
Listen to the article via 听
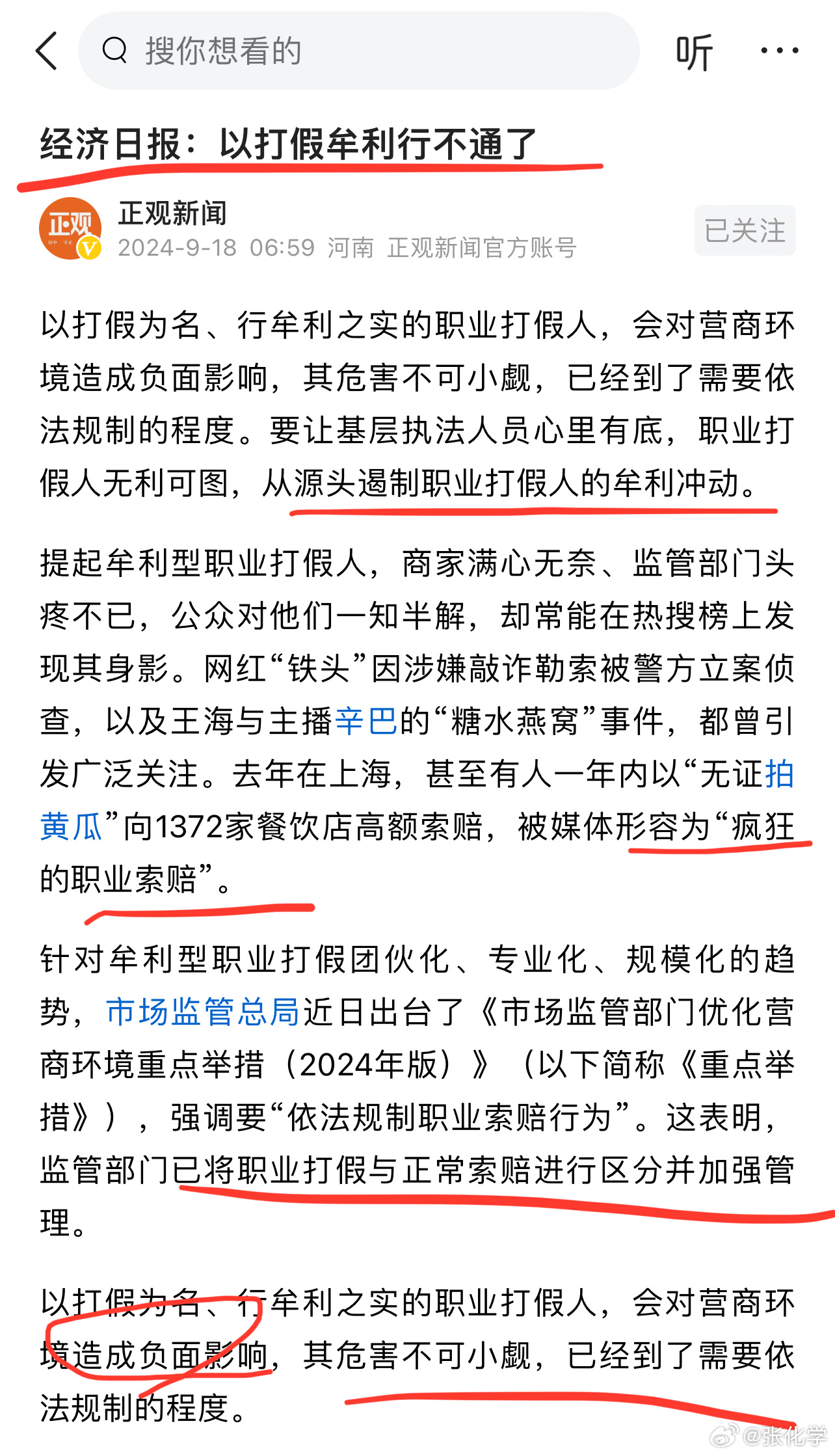(x=694, y=52)
